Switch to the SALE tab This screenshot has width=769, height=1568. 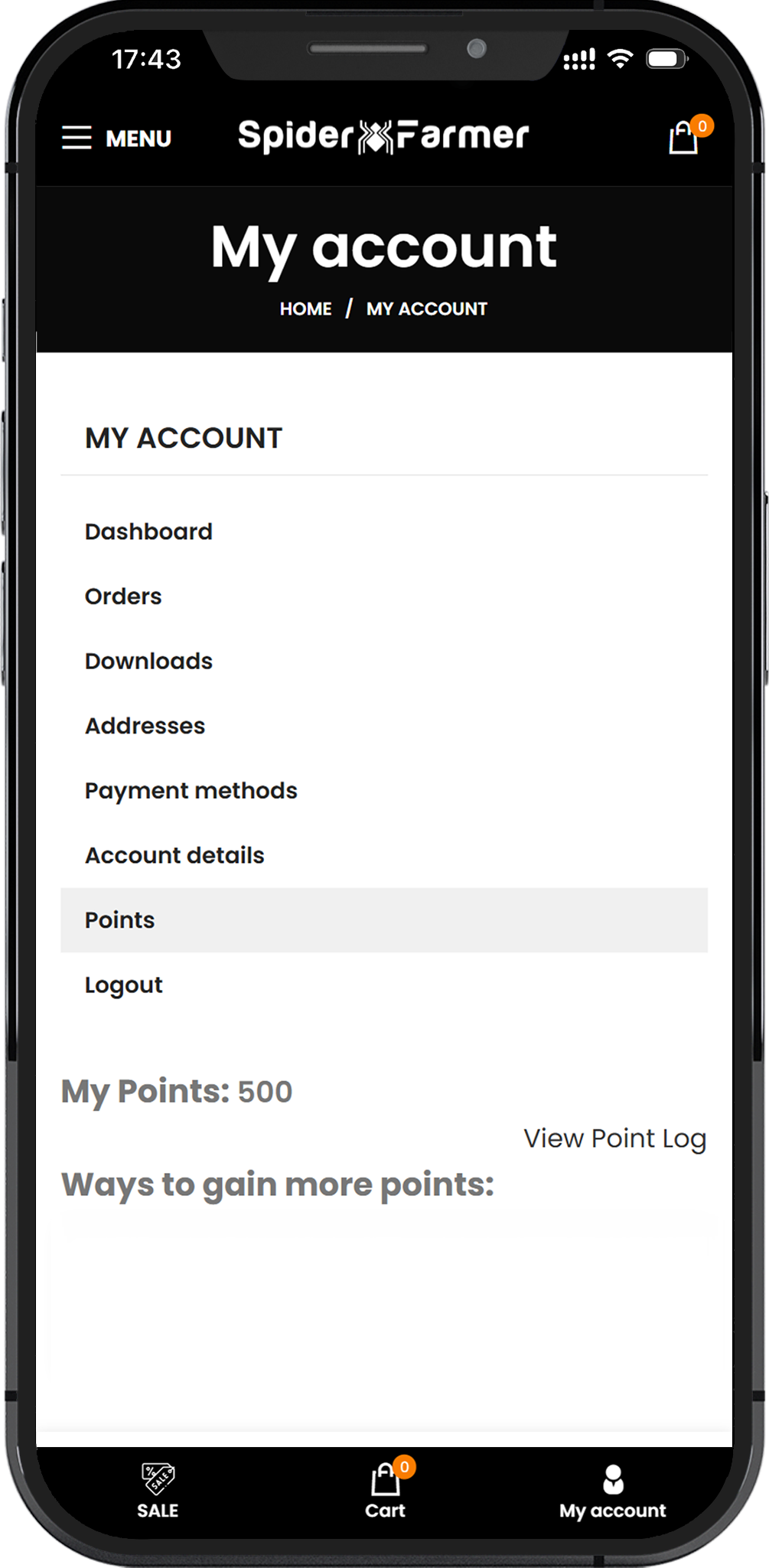coord(158,1491)
